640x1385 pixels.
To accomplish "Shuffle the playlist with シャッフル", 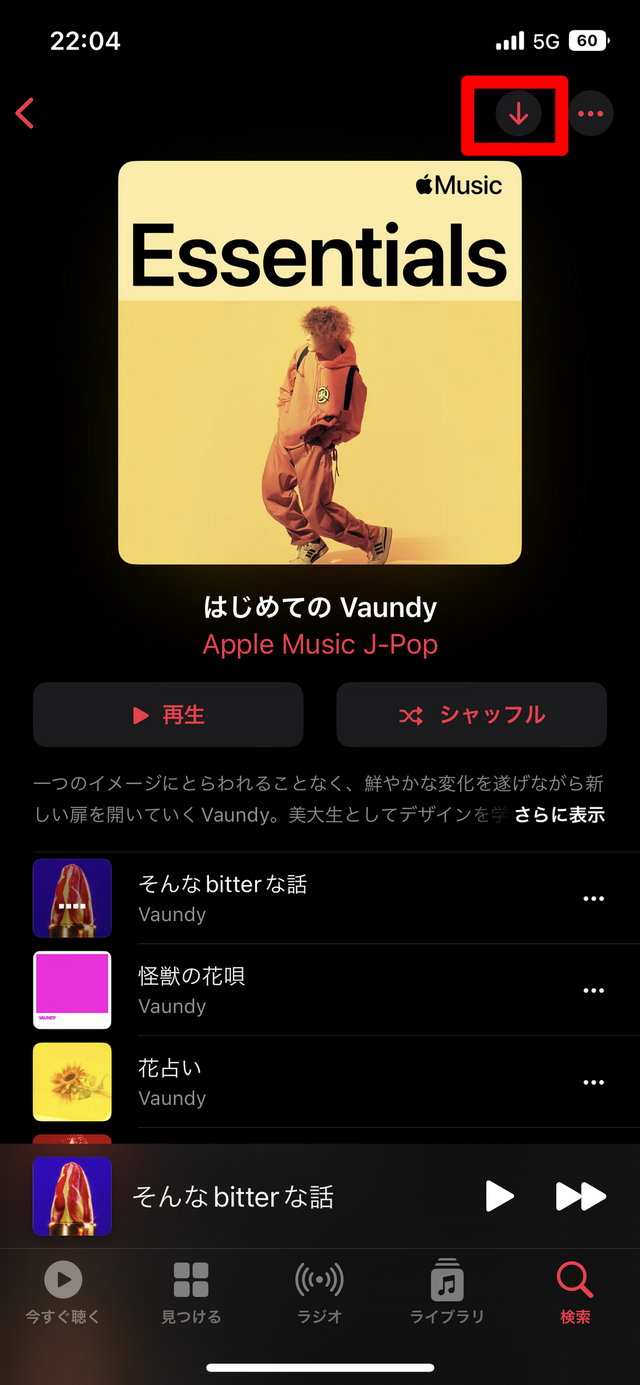I will (471, 715).
